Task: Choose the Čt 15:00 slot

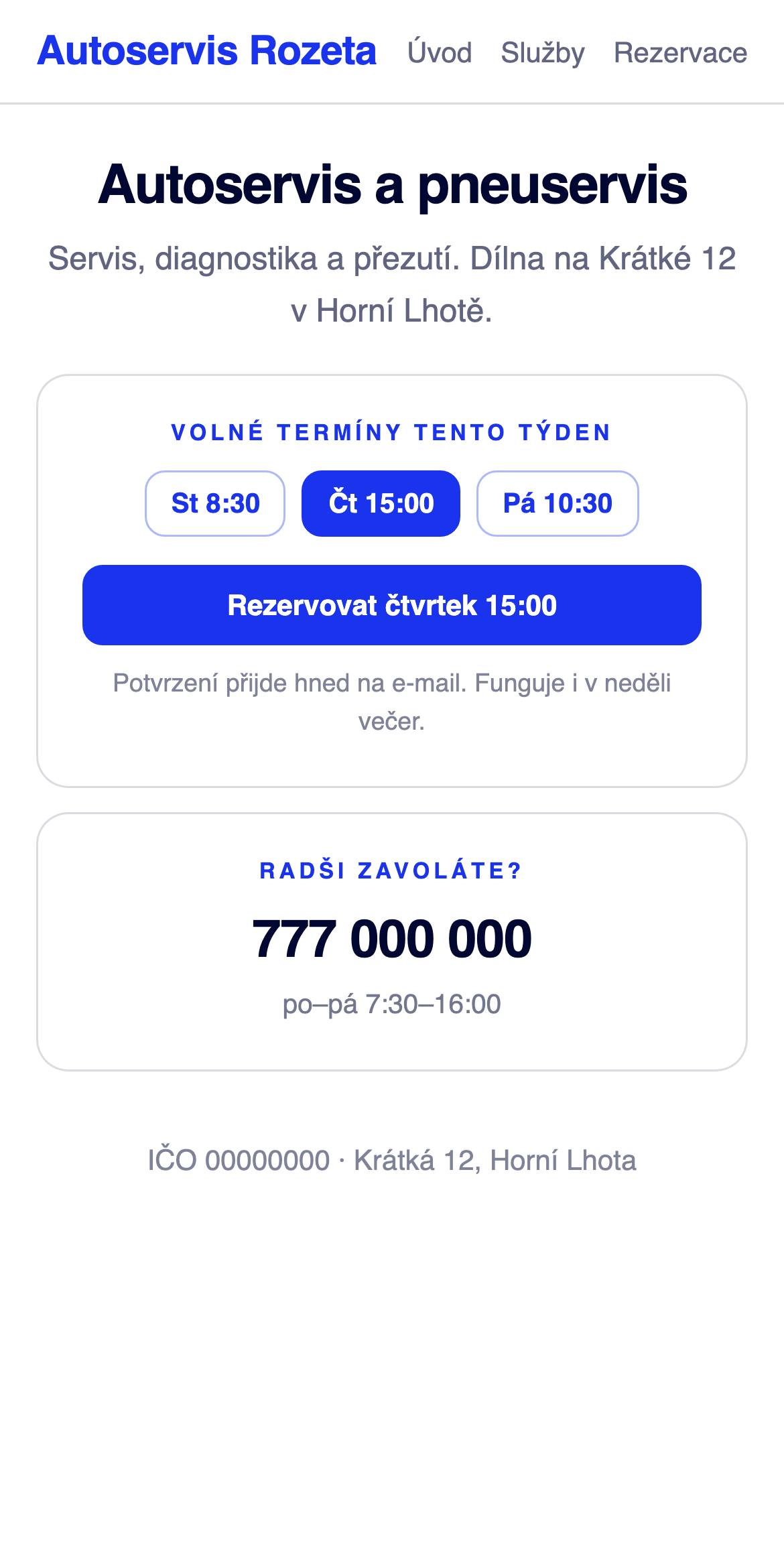Action: (x=381, y=503)
